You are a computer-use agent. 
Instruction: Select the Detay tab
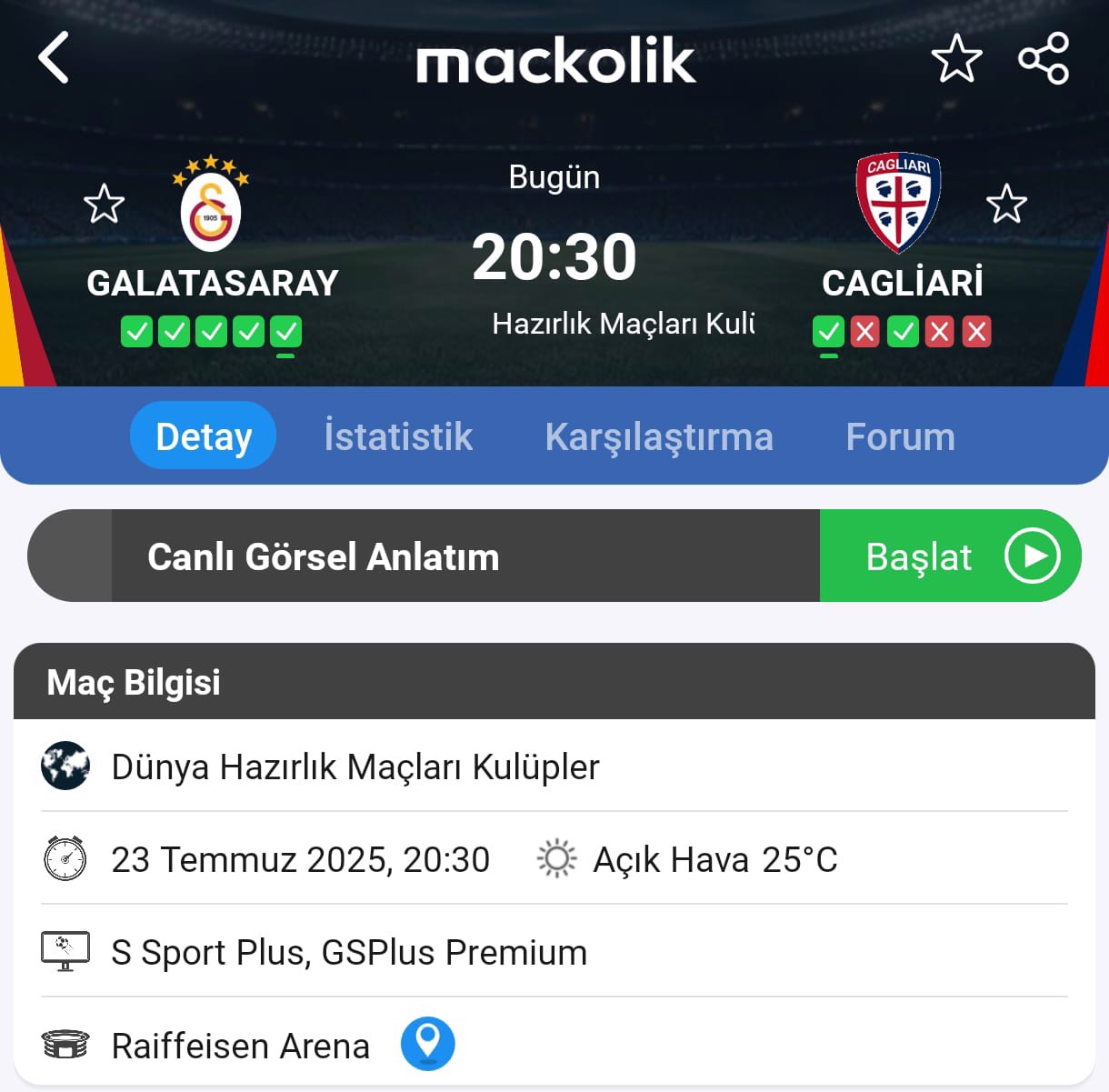(204, 436)
